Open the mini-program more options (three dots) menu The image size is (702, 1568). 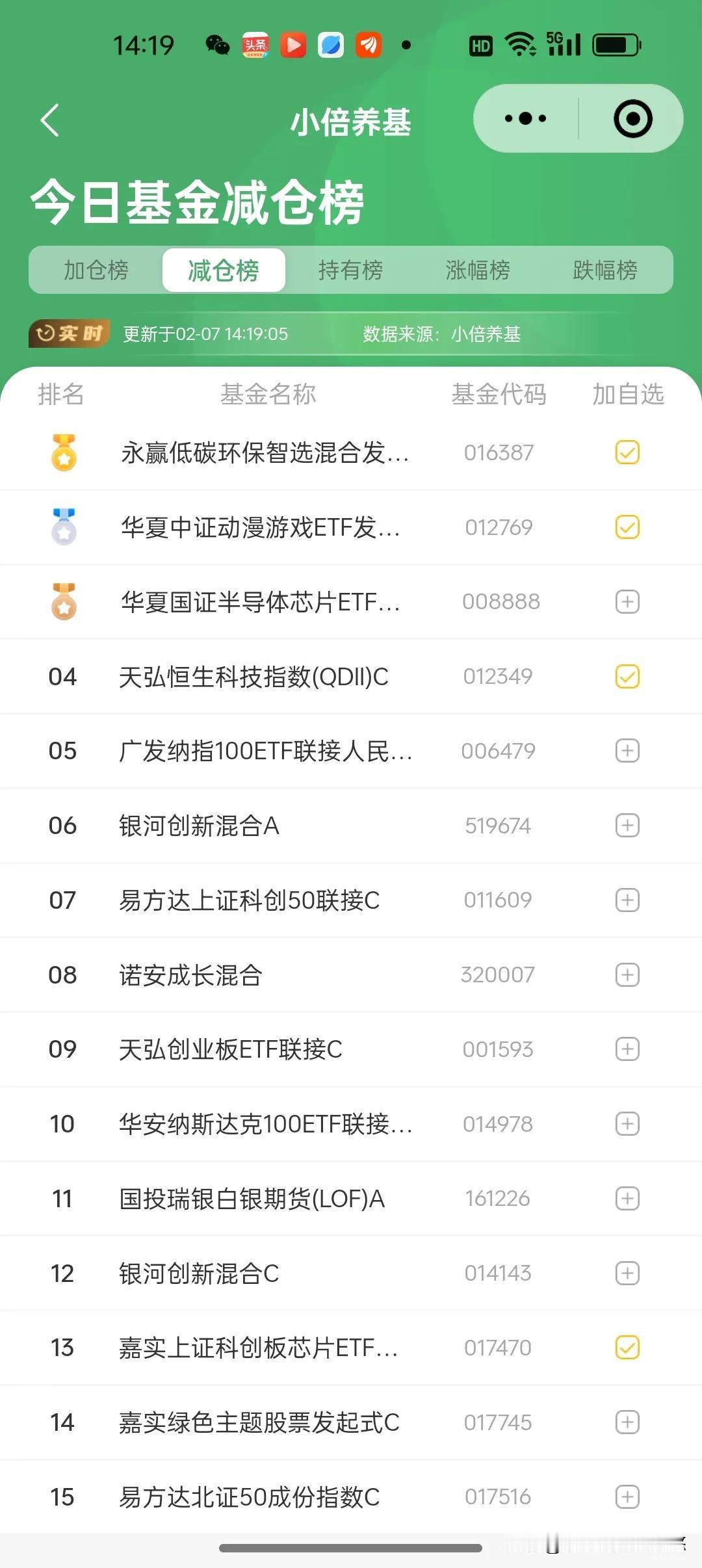click(x=524, y=118)
